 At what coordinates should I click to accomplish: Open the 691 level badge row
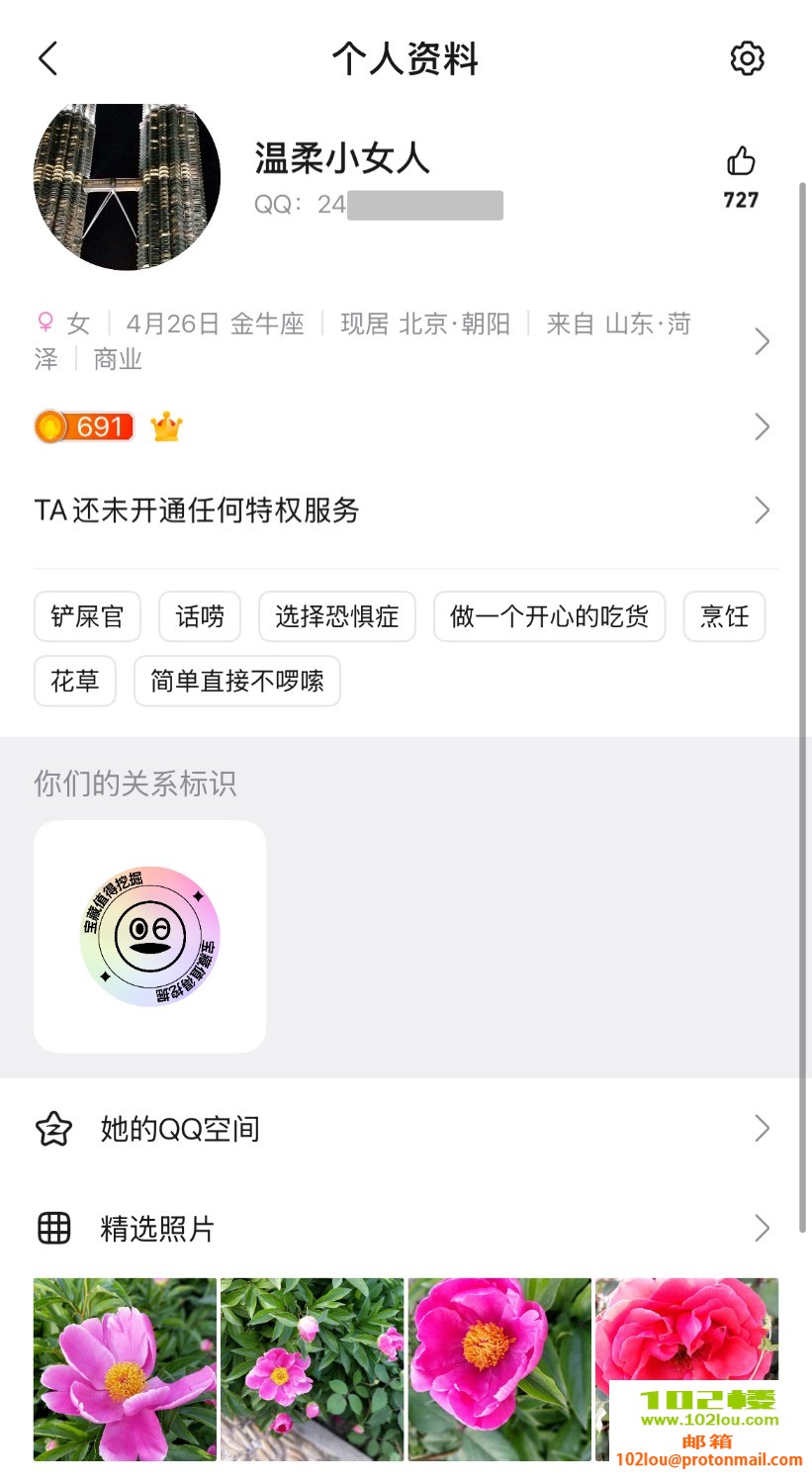pyautogui.click(x=396, y=427)
